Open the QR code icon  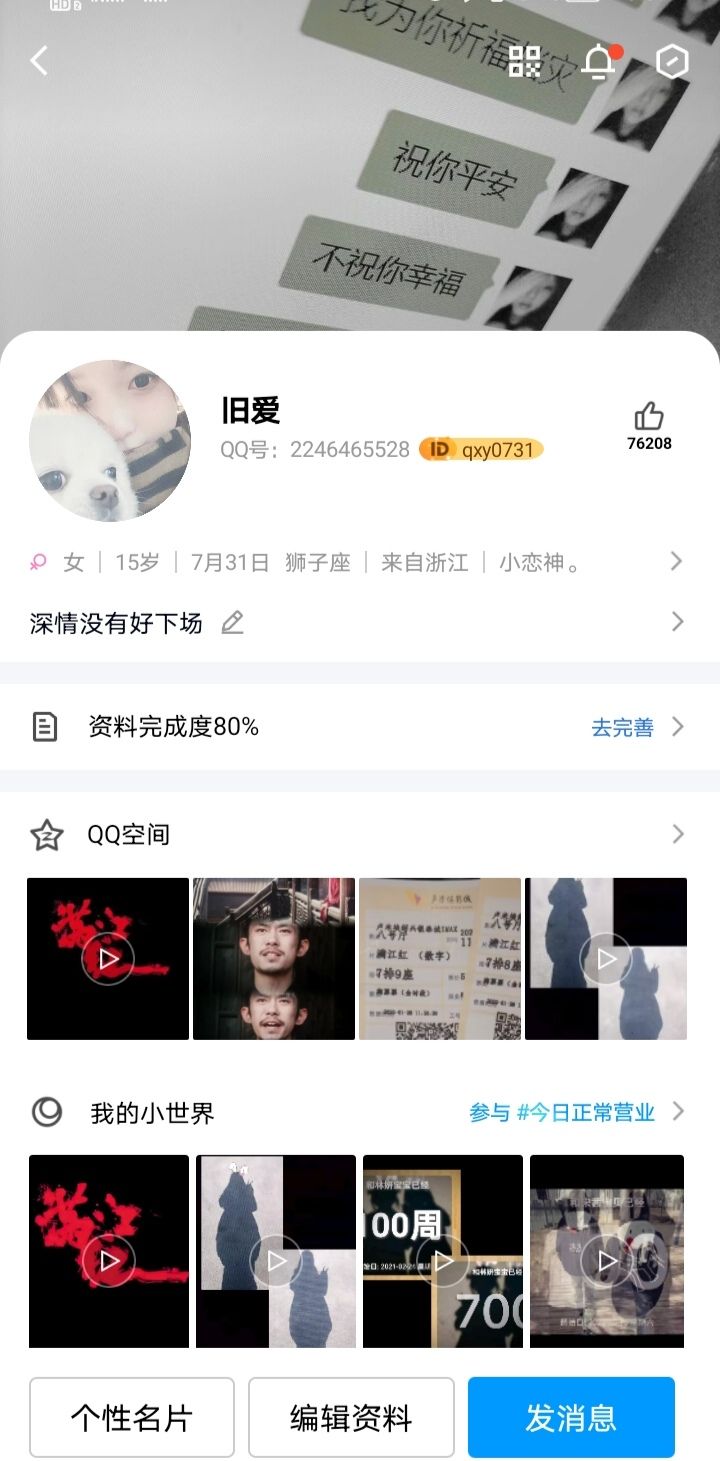[525, 61]
